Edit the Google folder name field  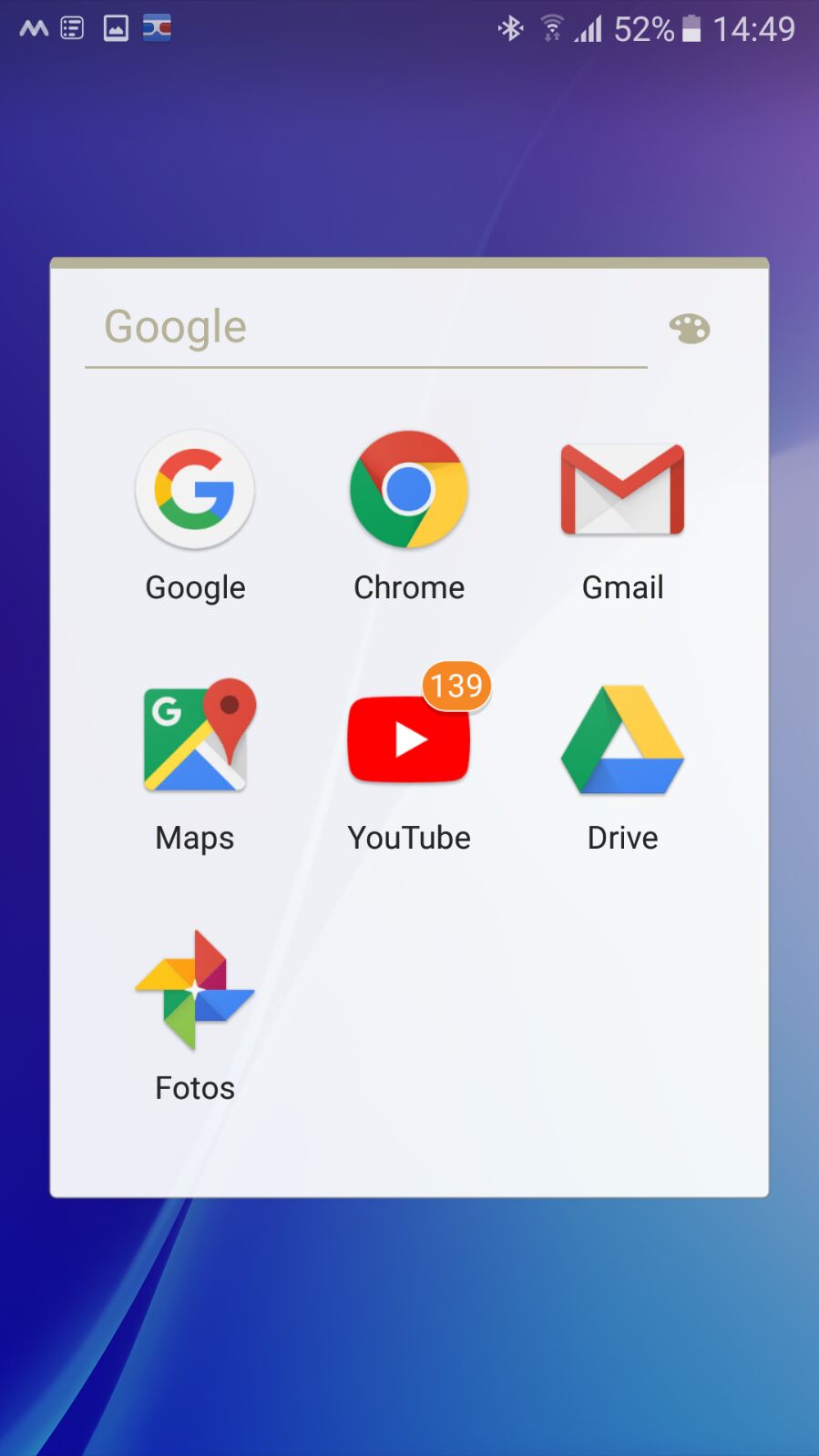364,328
